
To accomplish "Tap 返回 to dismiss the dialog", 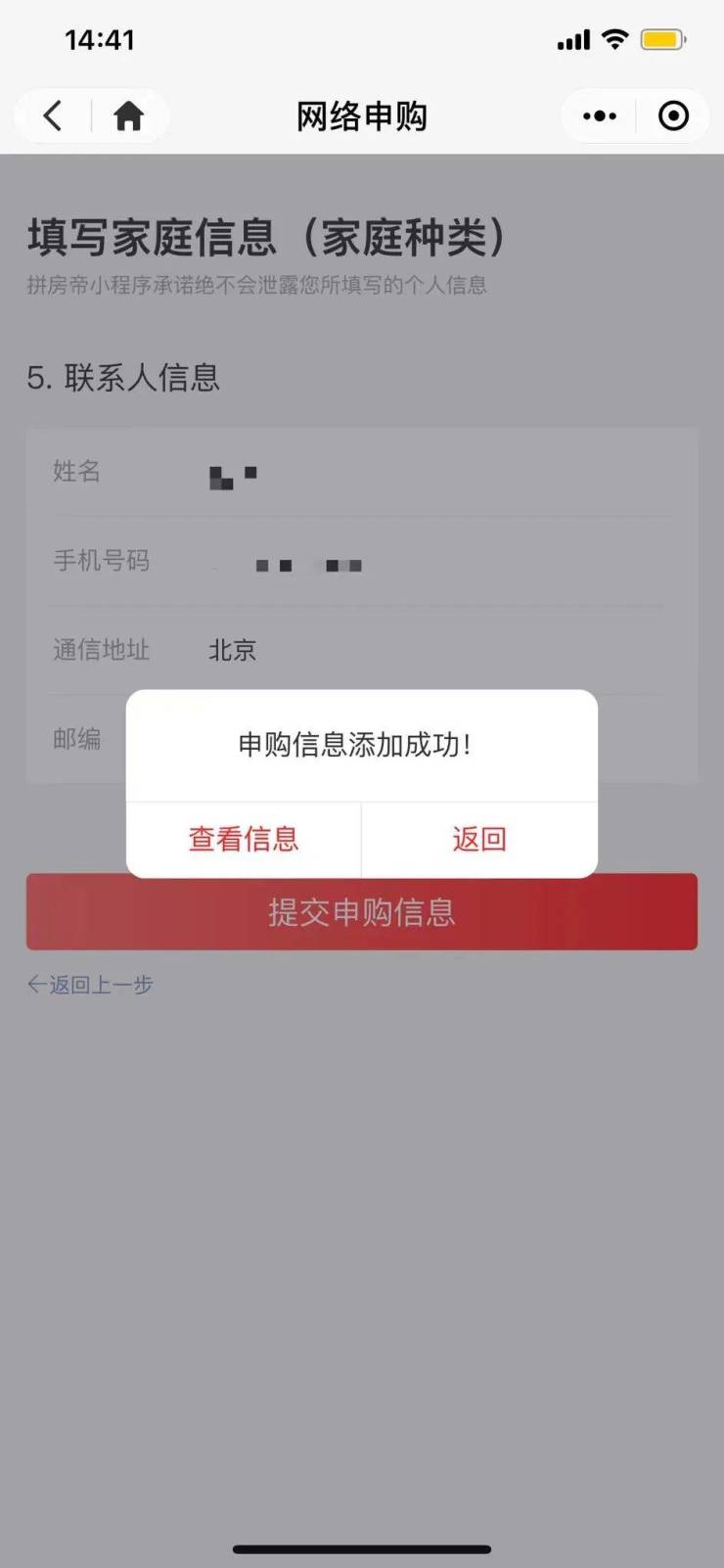I will [x=479, y=839].
